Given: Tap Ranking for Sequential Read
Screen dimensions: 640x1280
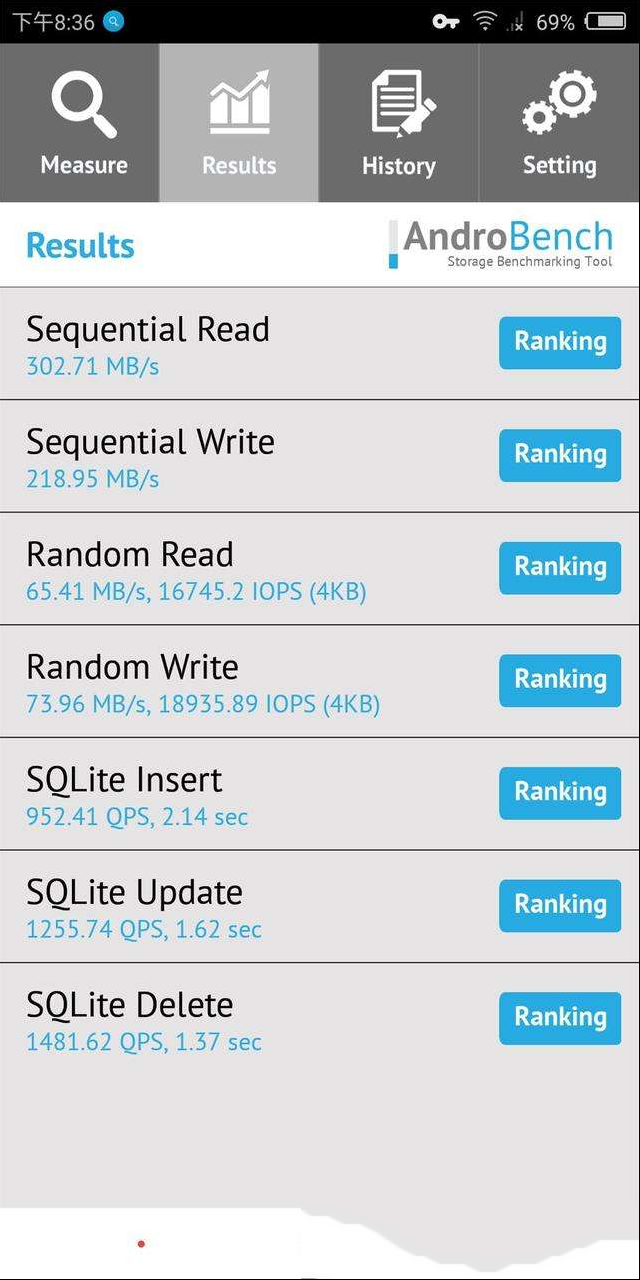Looking at the screenshot, I should click(560, 343).
